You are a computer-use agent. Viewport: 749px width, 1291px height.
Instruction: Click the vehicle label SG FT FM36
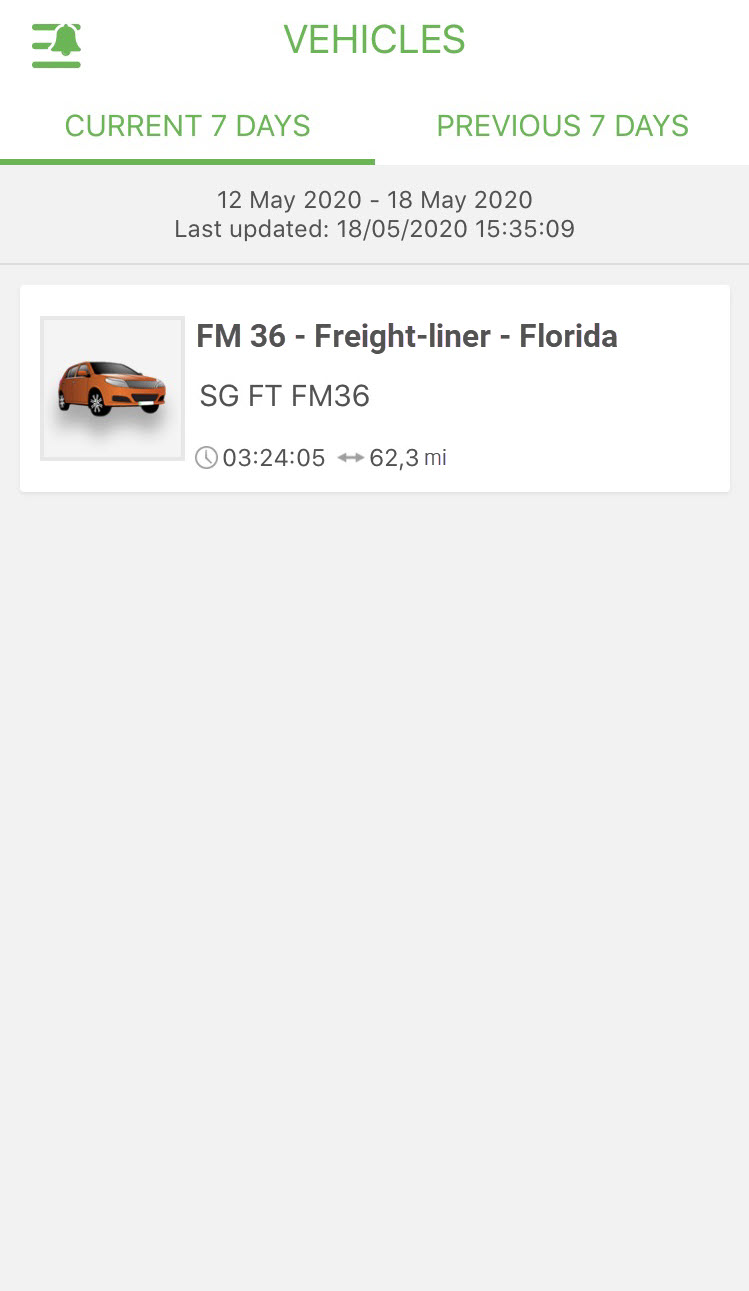point(283,396)
